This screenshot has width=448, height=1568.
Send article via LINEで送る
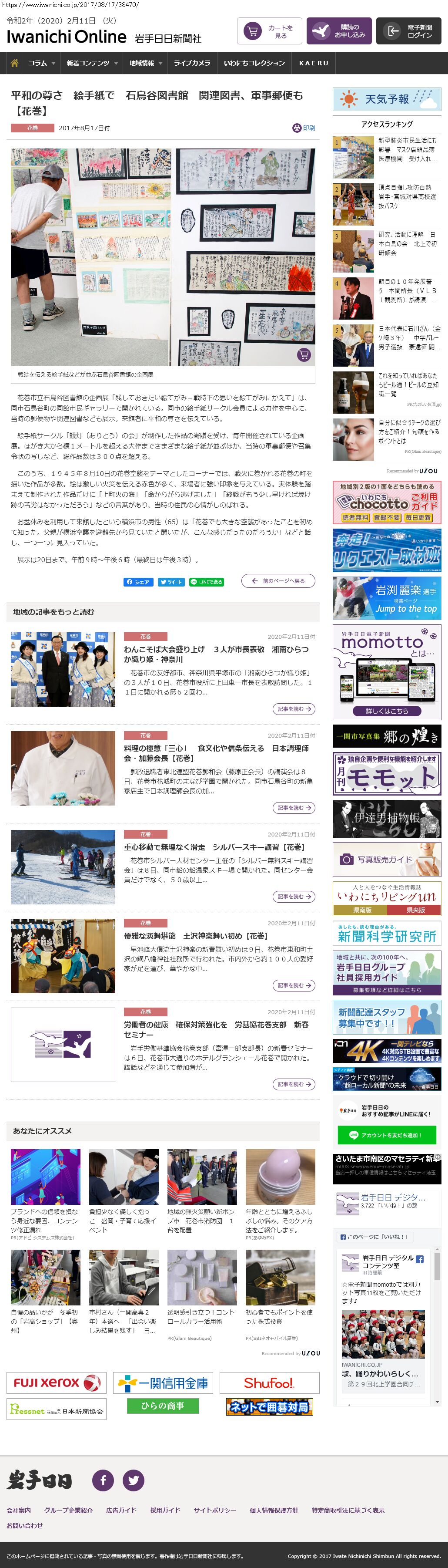tap(207, 582)
